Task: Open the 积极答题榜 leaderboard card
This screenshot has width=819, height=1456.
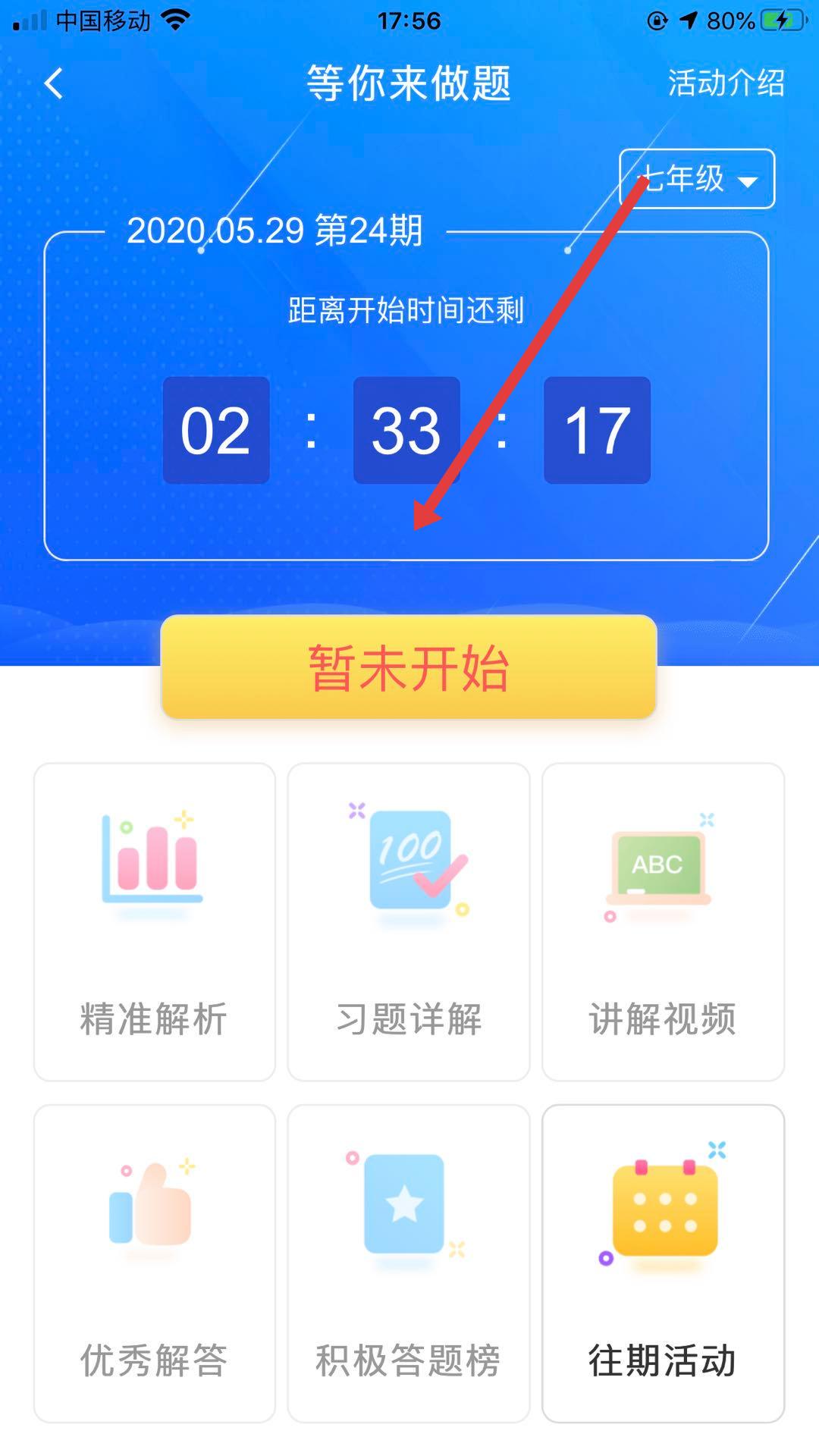Action: coord(409,1263)
